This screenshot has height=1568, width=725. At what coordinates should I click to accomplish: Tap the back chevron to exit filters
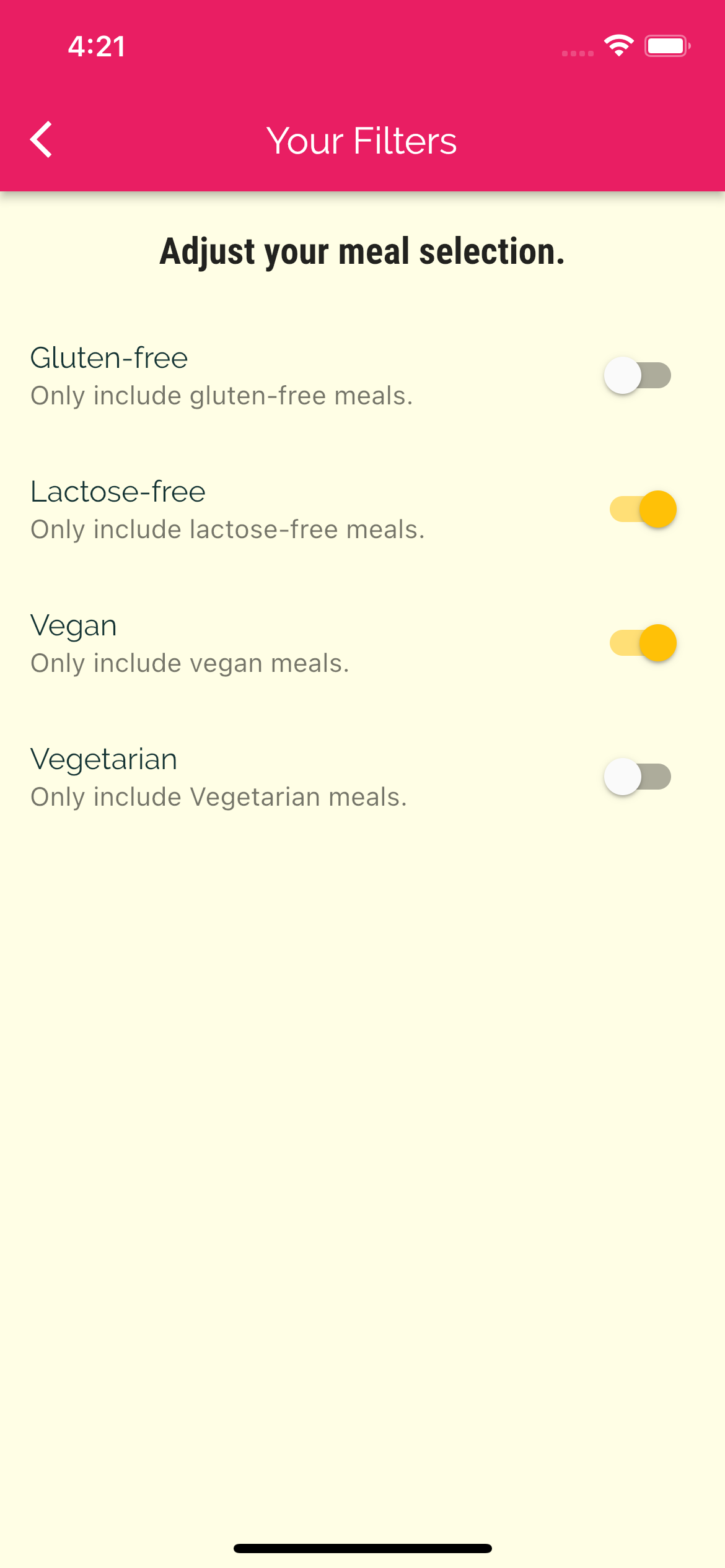click(41, 140)
